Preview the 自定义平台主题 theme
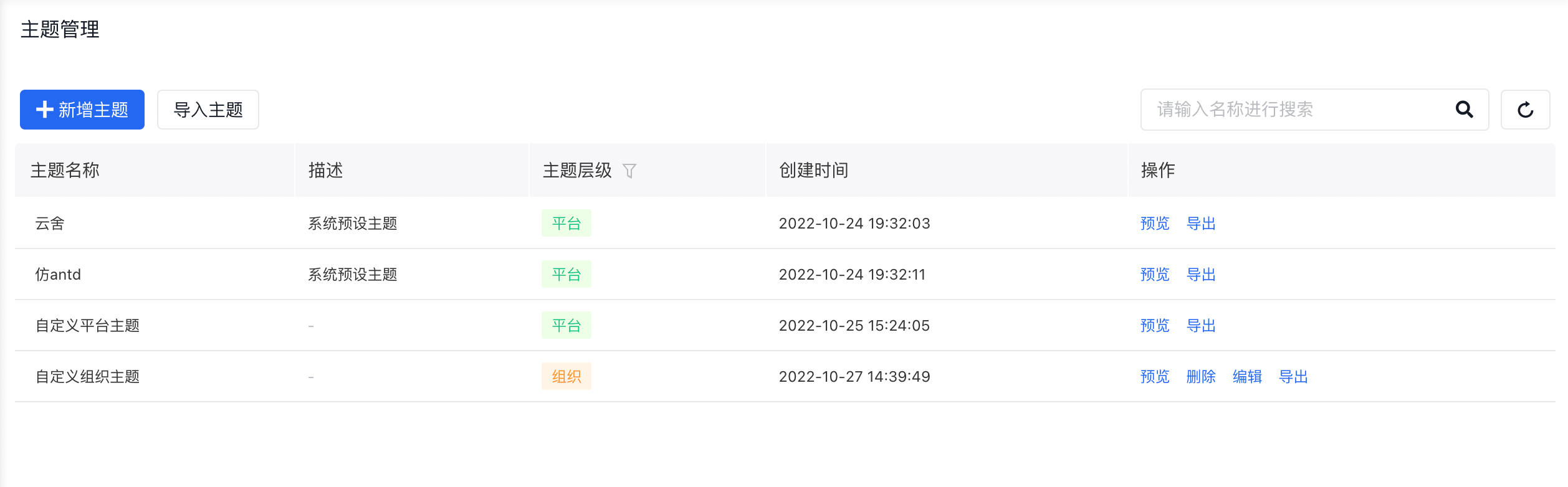1568x487 pixels. [1155, 326]
